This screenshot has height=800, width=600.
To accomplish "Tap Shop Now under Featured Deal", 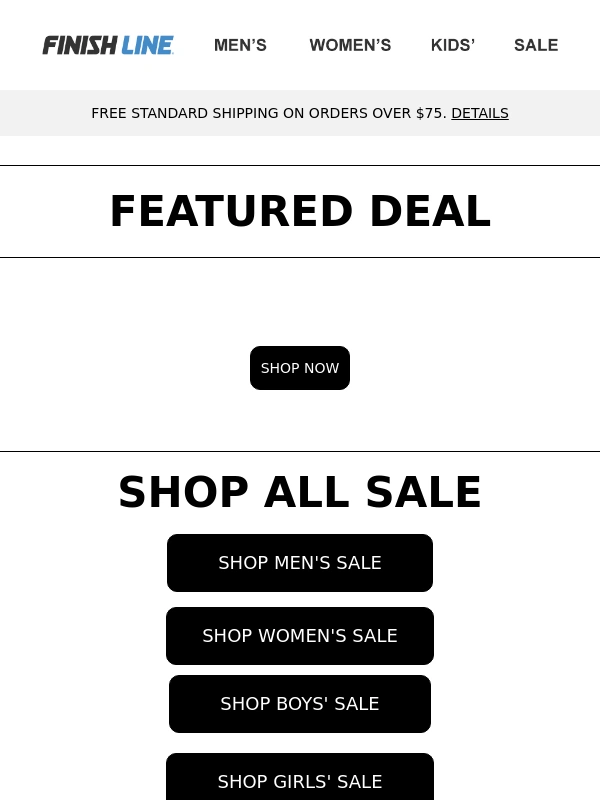I will pos(300,368).
